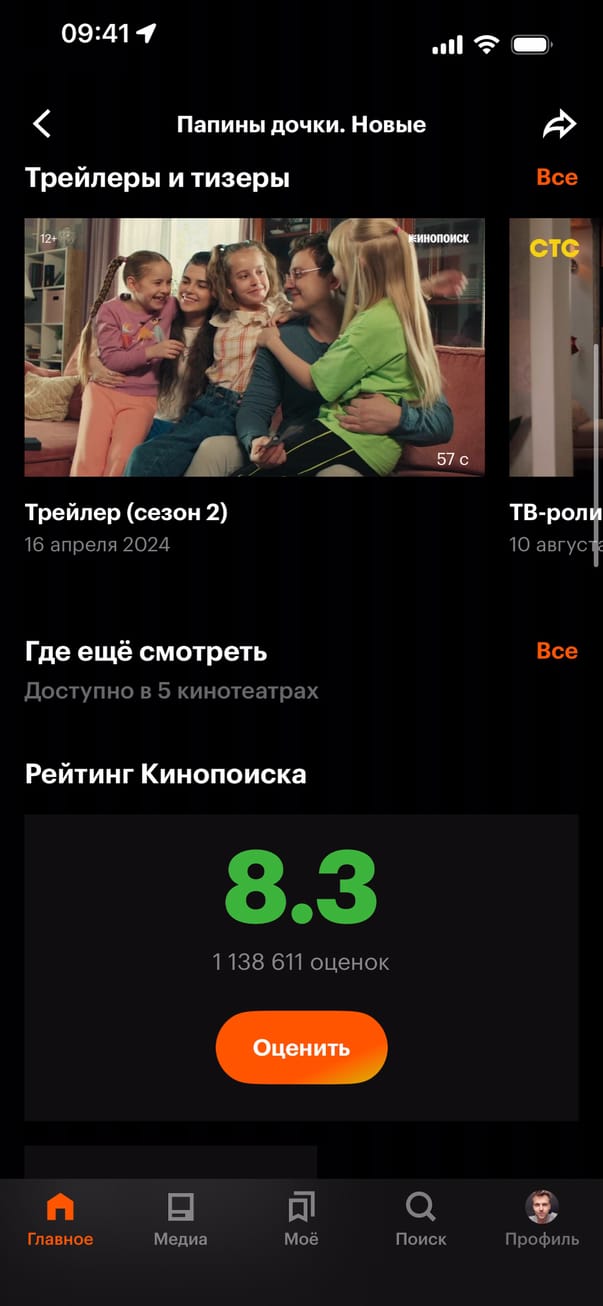View all in Где ещё смотреть

click(556, 651)
